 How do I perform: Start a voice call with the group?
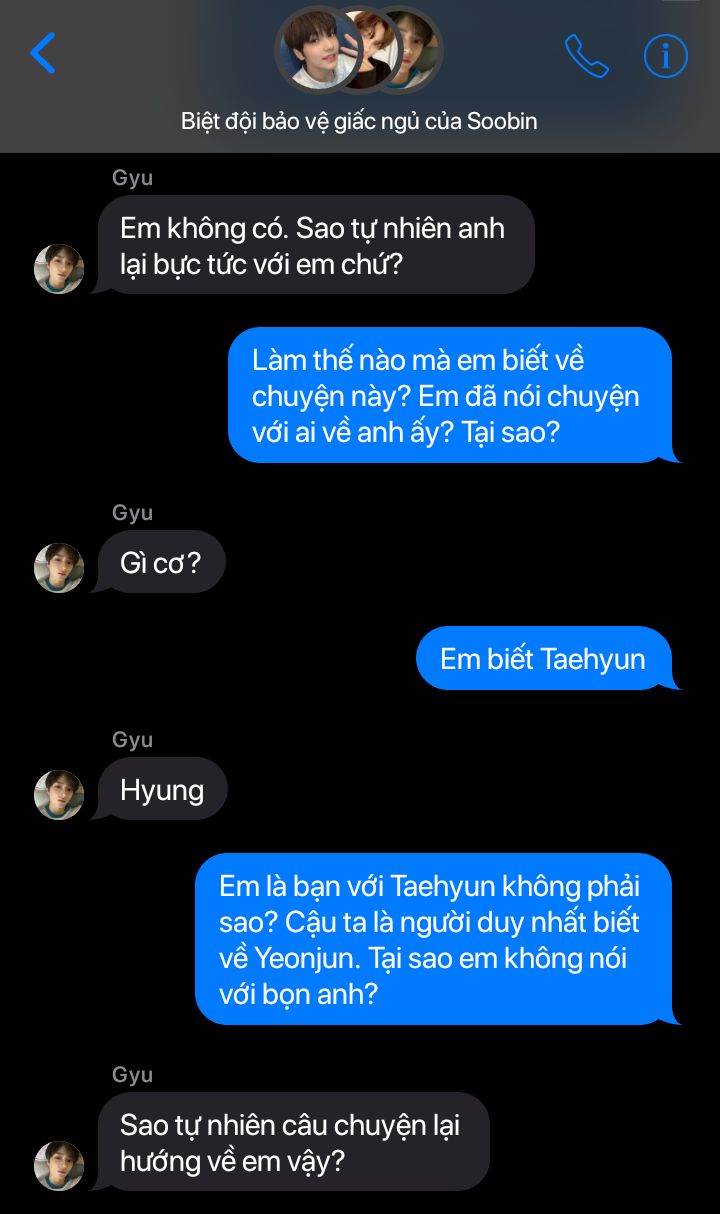586,56
